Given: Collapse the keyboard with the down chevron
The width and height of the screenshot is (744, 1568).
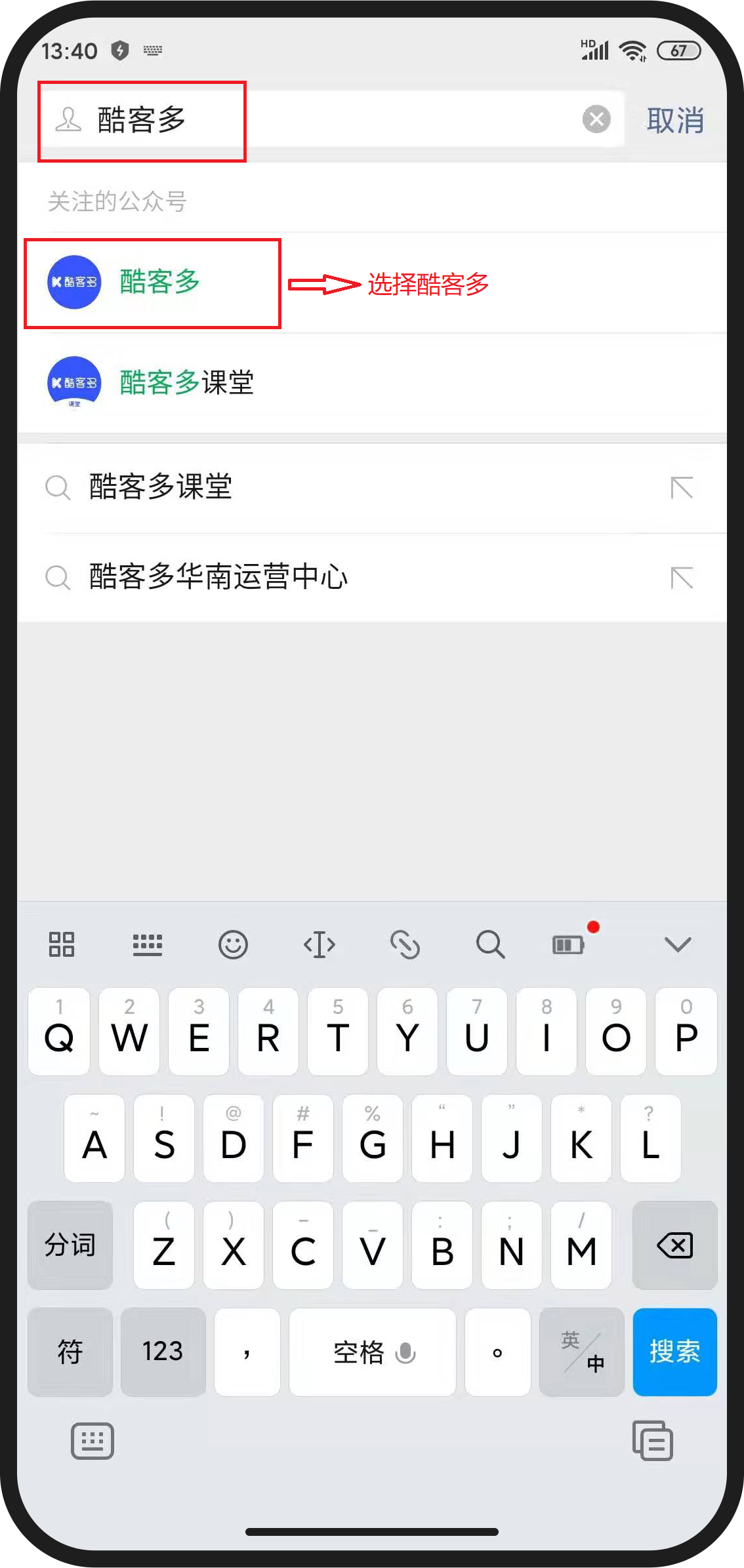Looking at the screenshot, I should (678, 945).
